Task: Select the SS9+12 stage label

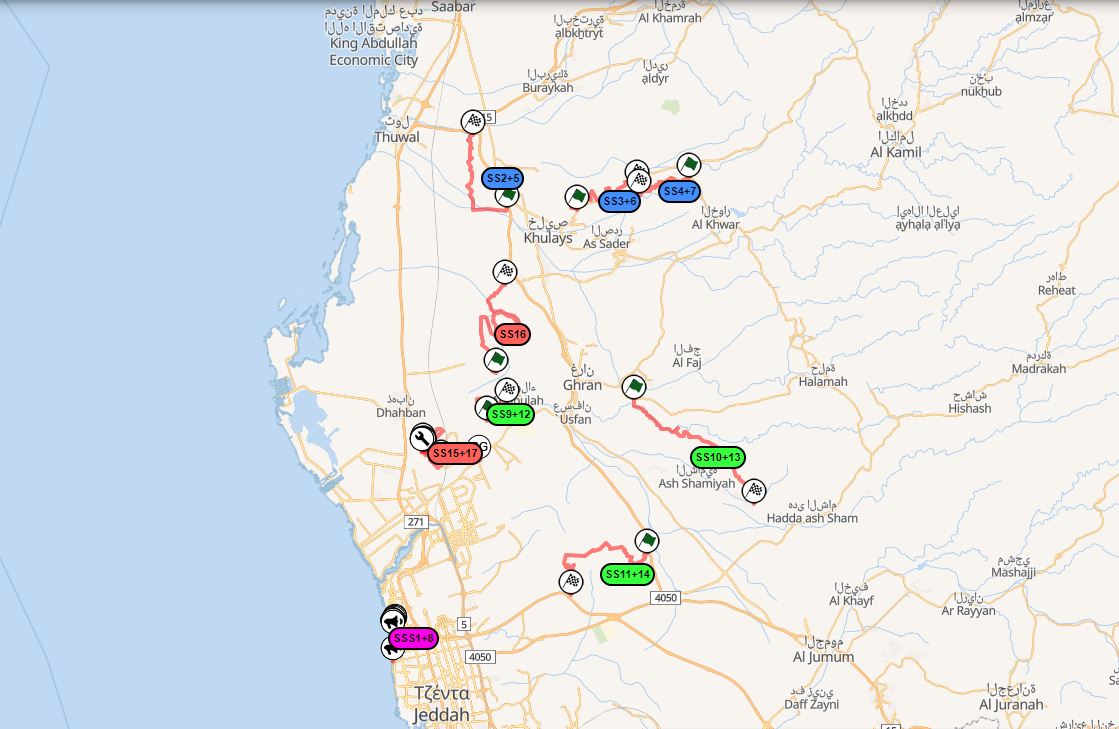Action: click(x=511, y=414)
